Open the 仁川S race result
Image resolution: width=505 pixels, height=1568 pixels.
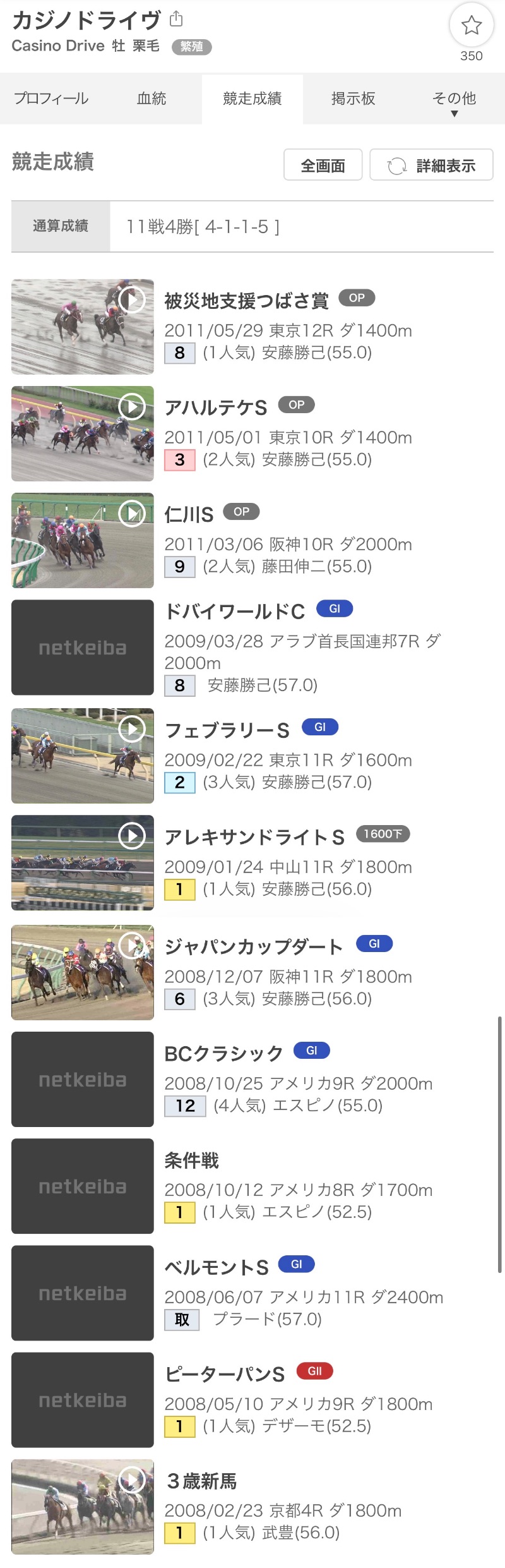[x=189, y=514]
